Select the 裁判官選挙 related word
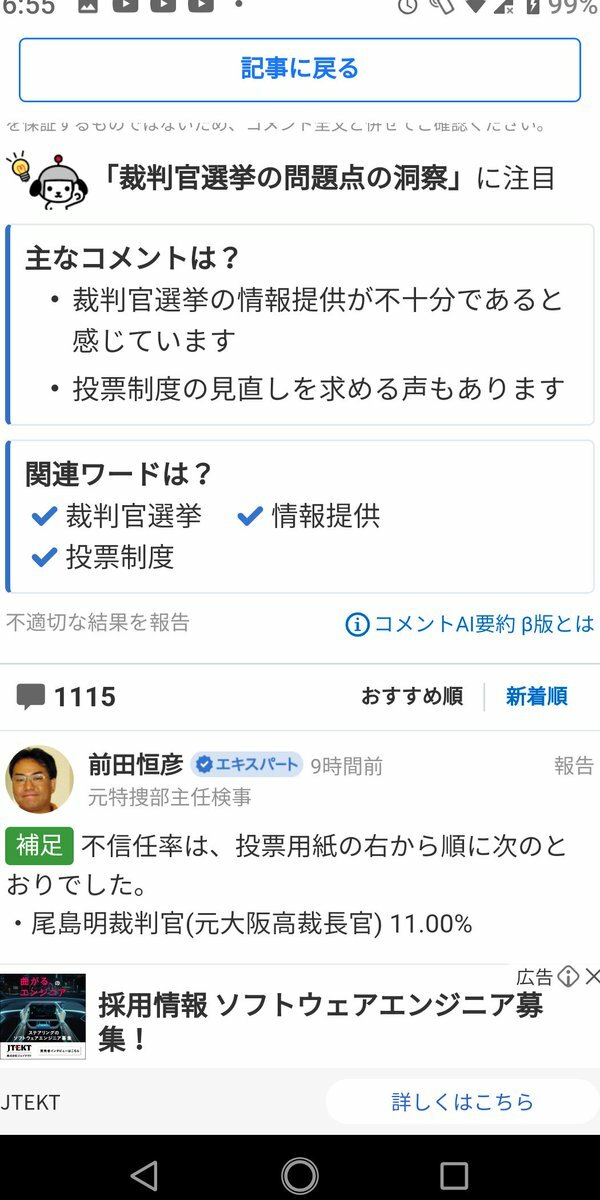The height and width of the screenshot is (1200, 600). [x=117, y=516]
